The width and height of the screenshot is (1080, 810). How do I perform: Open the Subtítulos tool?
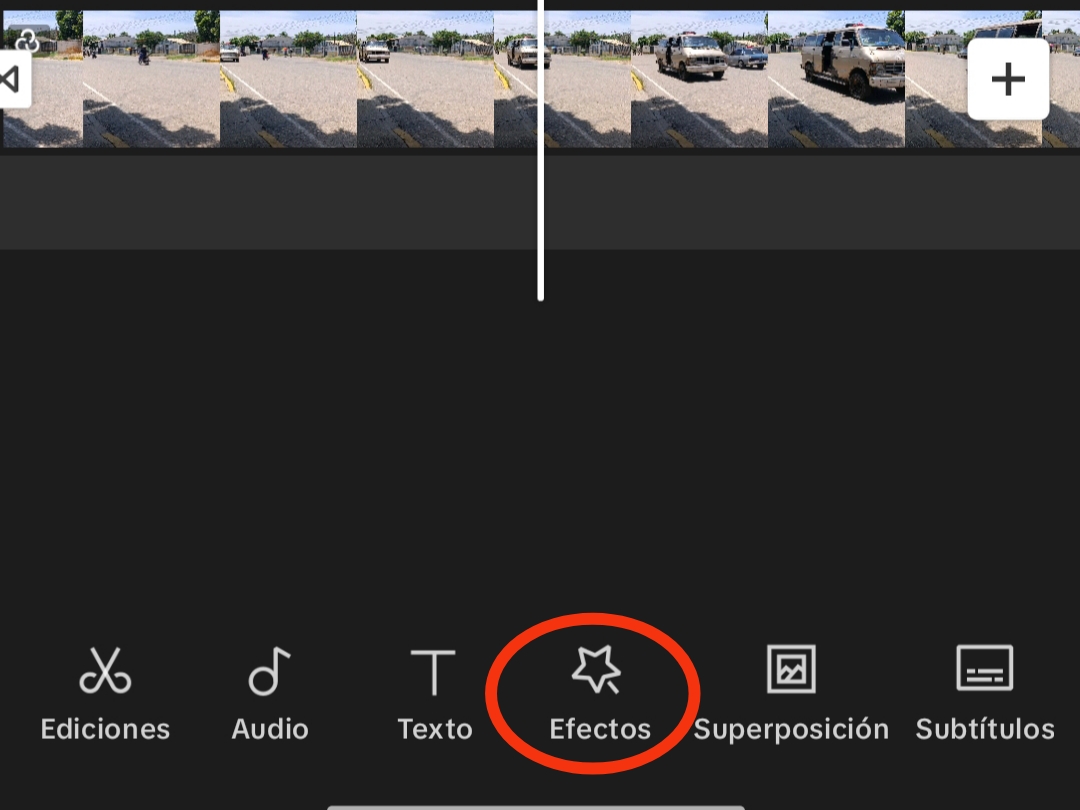[985, 692]
